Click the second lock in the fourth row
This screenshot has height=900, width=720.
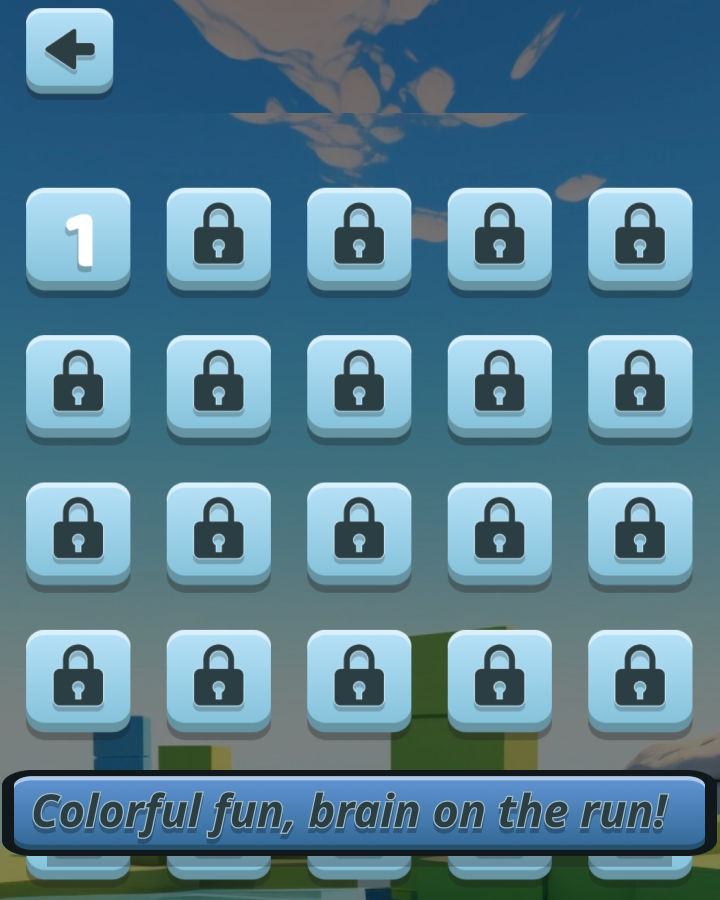tap(218, 681)
